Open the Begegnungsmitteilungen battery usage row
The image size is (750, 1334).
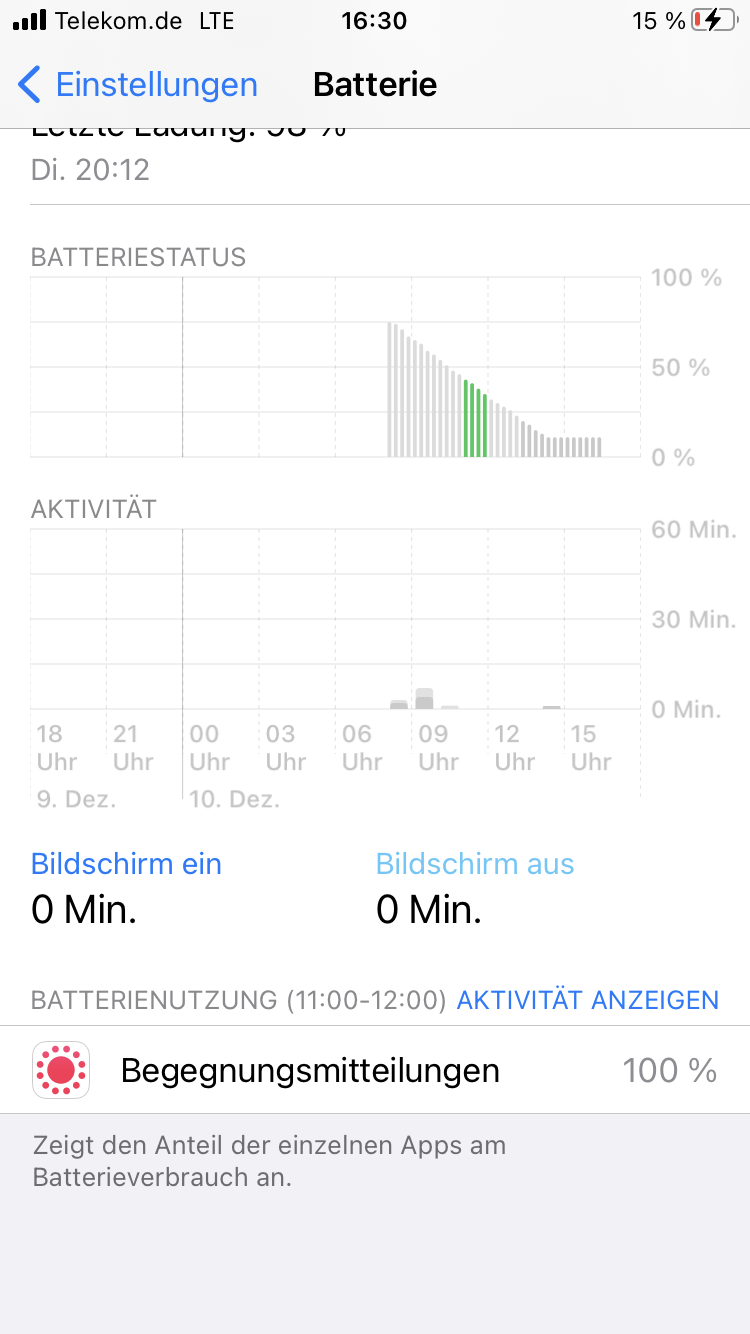point(374,1071)
